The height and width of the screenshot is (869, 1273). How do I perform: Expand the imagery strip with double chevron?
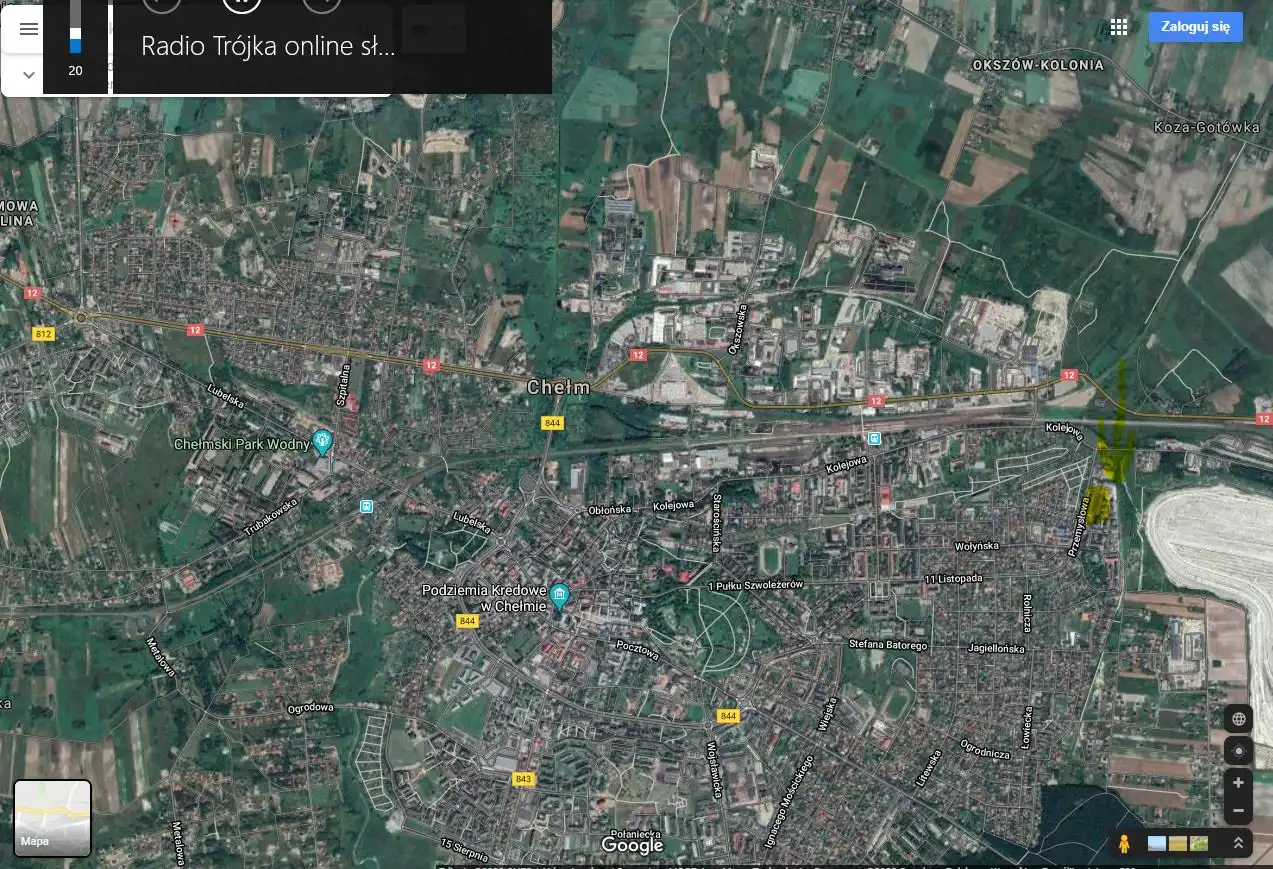pyautogui.click(x=1238, y=843)
